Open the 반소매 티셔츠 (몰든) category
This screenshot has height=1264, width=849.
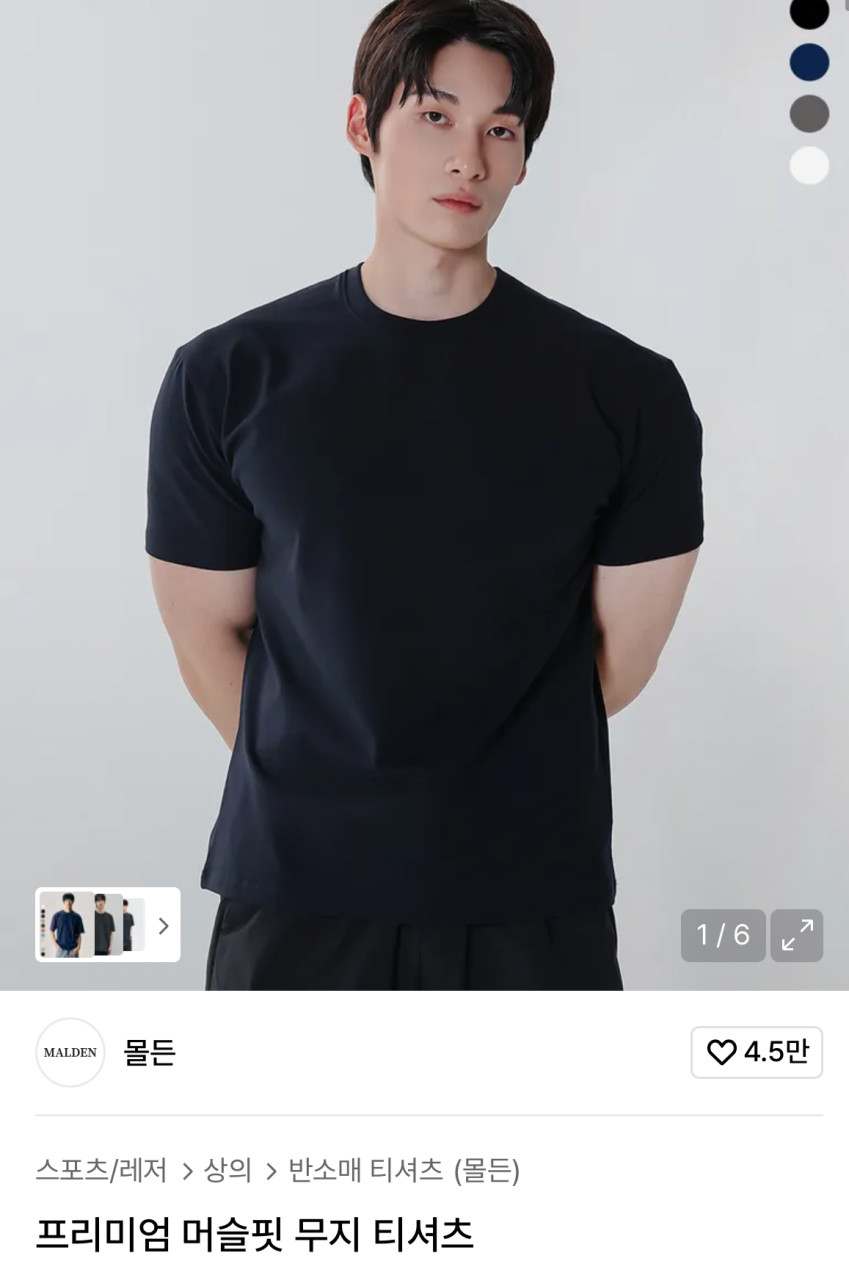pos(404,1170)
